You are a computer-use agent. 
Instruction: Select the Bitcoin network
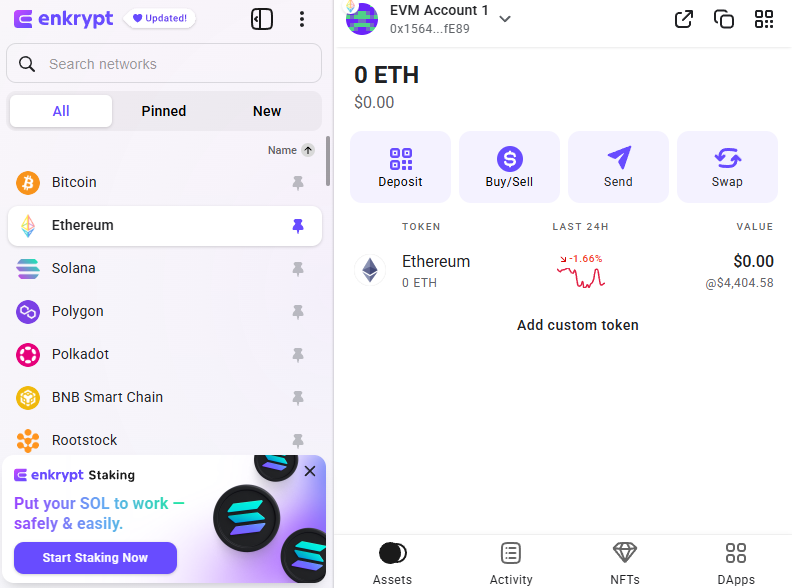pos(75,182)
